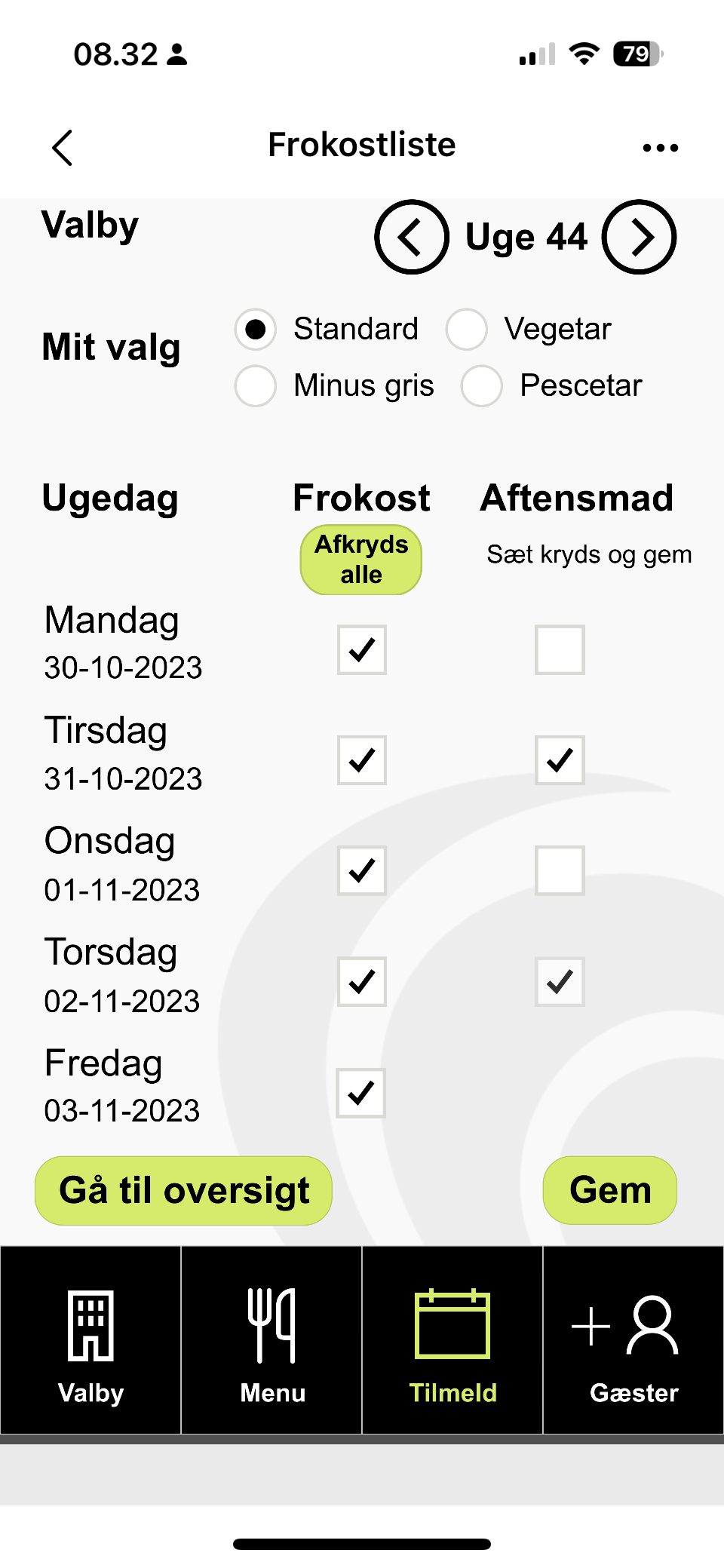This screenshot has height=1568, width=724.
Task: Select the Standard meal option
Action: click(256, 330)
